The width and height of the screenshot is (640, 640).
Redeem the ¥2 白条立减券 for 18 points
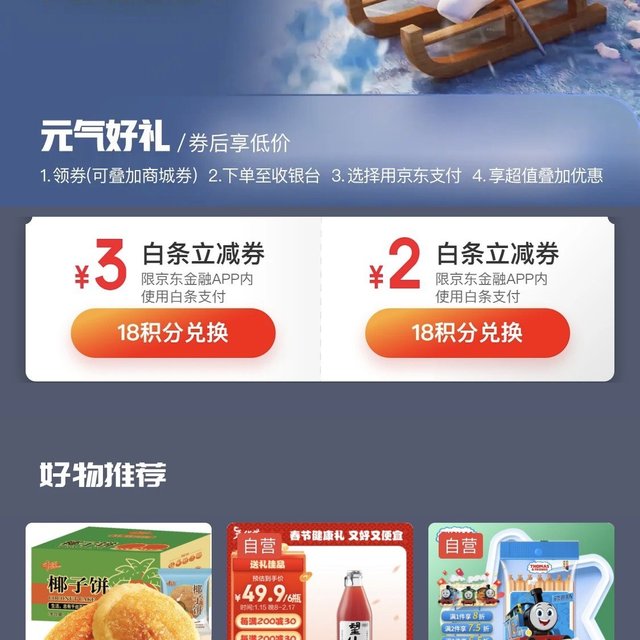(x=467, y=333)
